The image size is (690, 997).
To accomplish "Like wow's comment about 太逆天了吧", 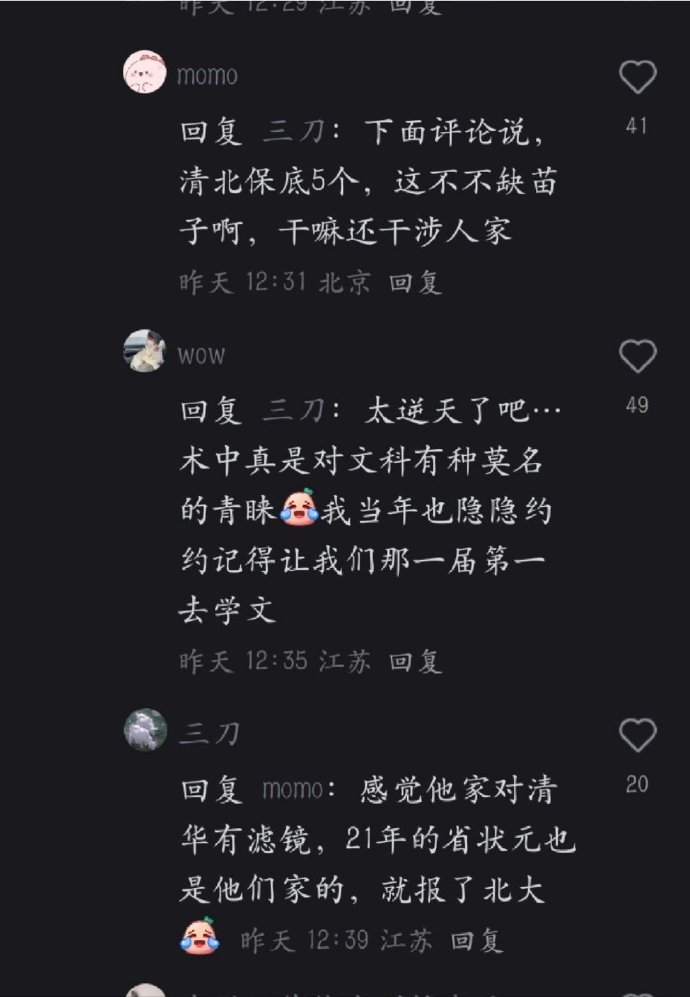I will tap(637, 357).
